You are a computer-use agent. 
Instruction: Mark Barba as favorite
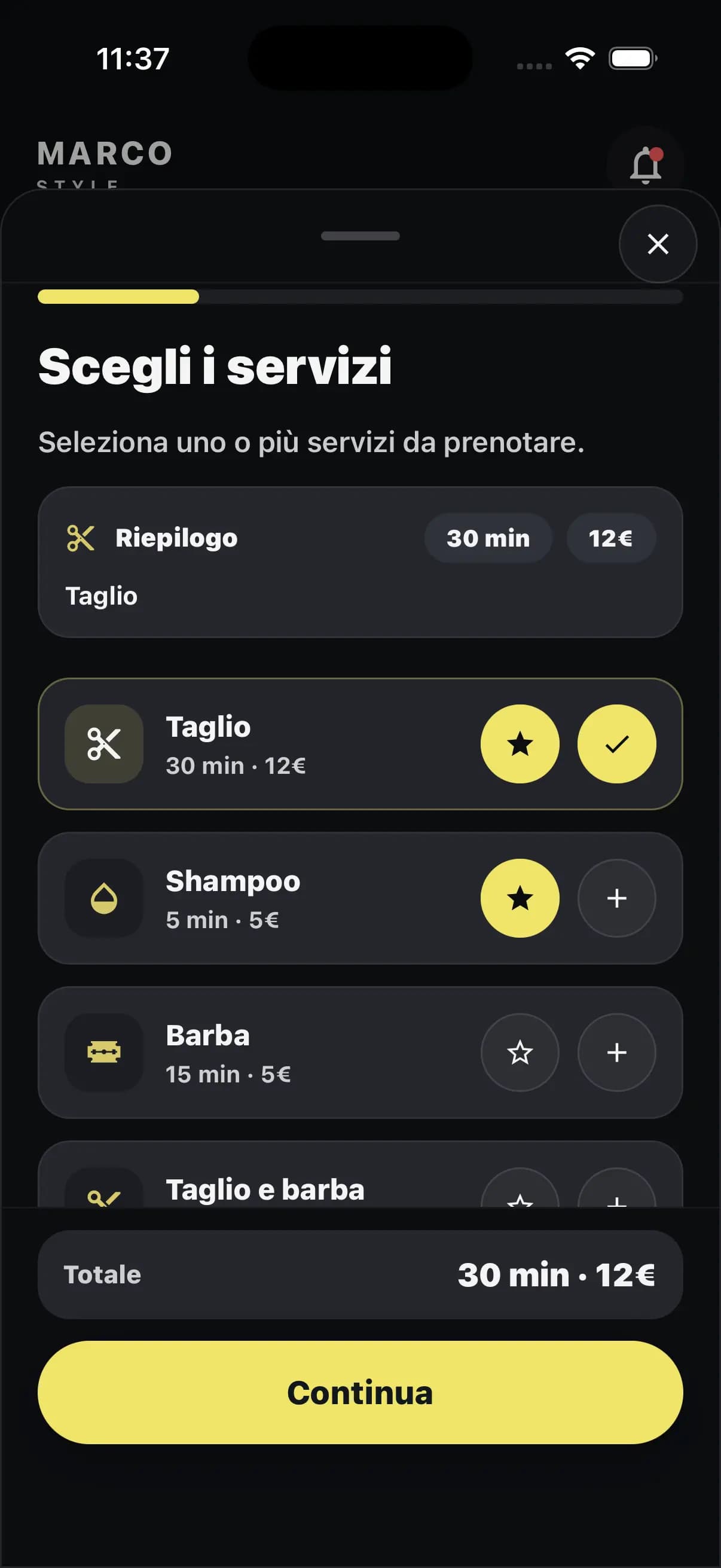pos(520,1053)
